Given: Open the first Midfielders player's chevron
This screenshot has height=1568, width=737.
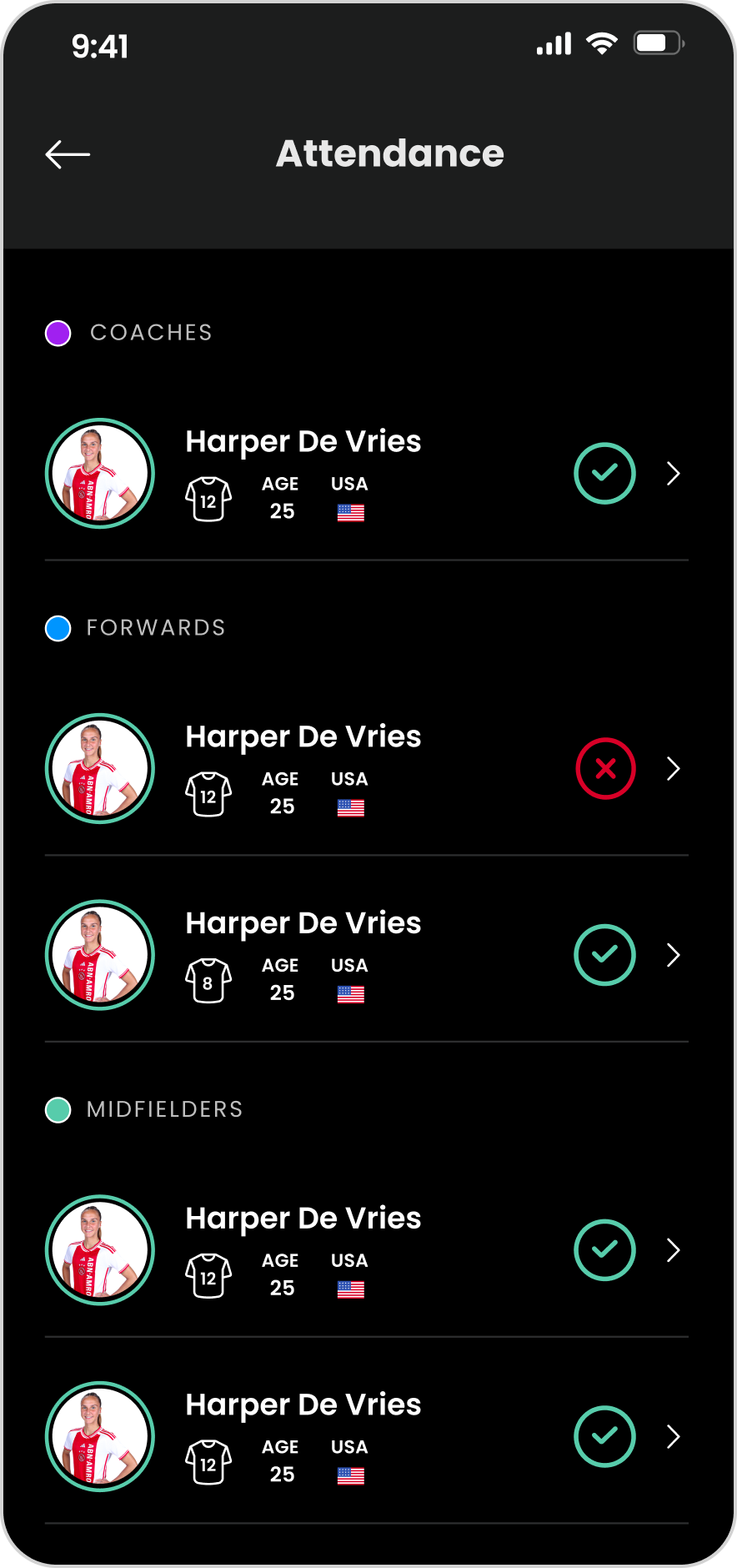Looking at the screenshot, I should 674,1250.
